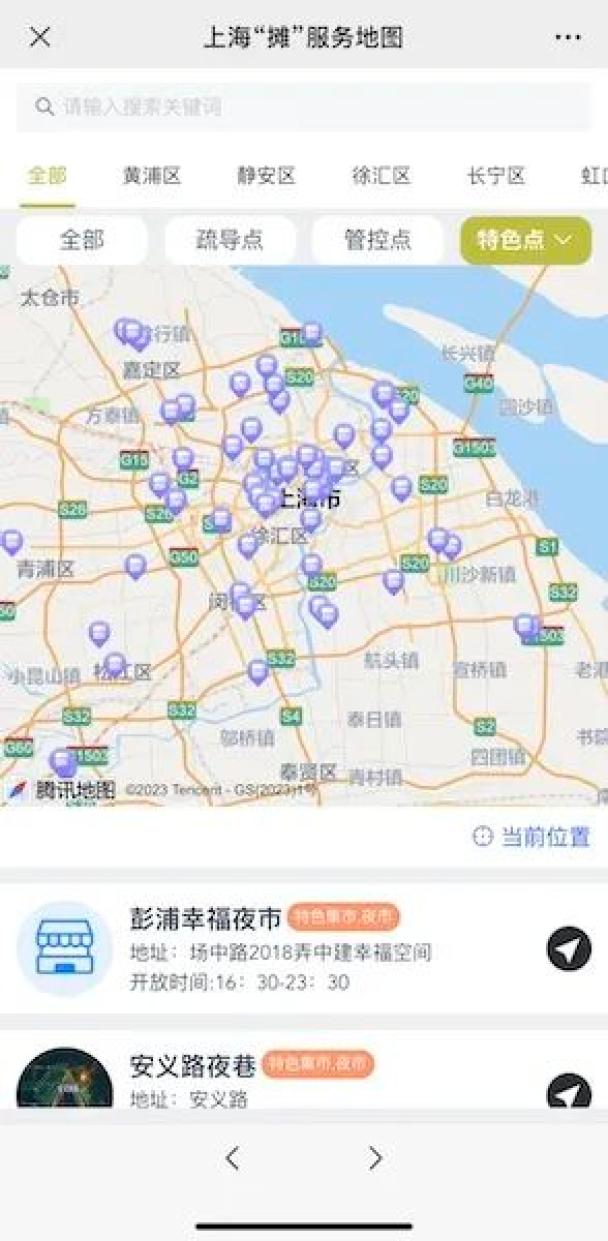Viewport: 608px width, 1241px height.
Task: Switch to the 静安区 tab
Action: click(x=266, y=176)
